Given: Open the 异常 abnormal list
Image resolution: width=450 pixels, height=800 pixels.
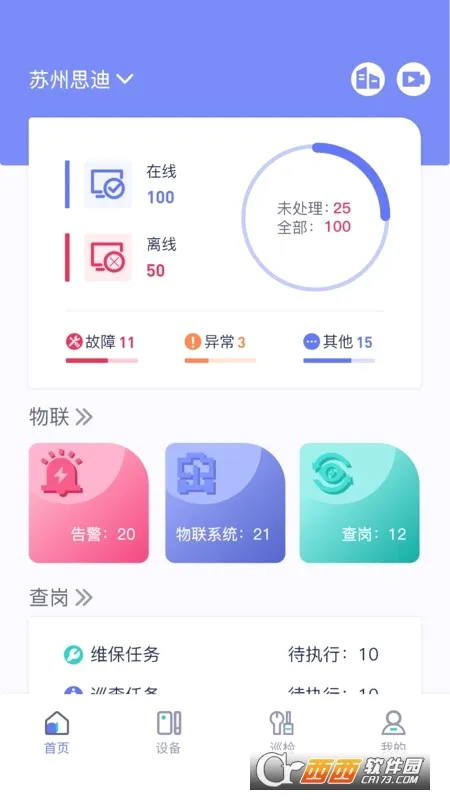Looking at the screenshot, I should [220, 347].
